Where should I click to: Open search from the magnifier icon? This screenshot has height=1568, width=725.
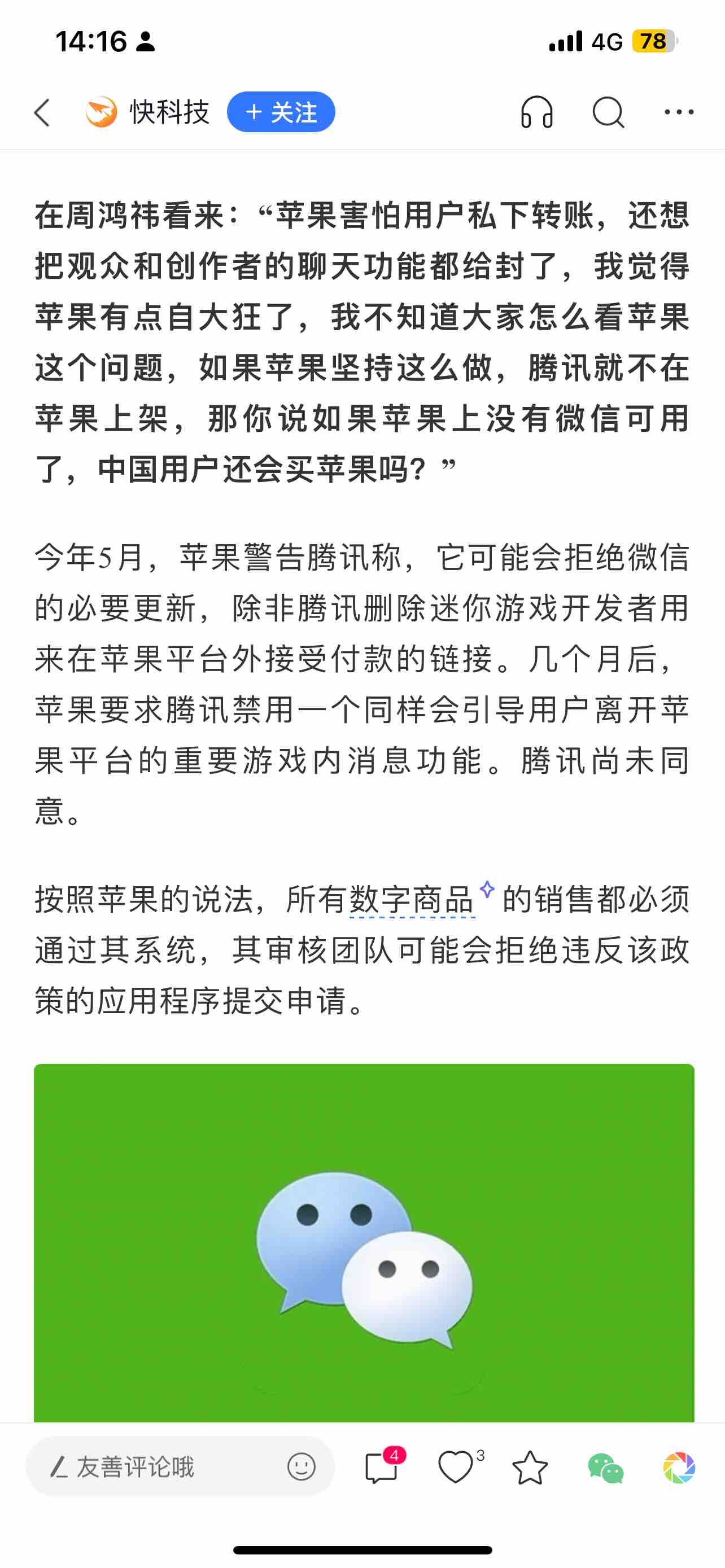click(608, 113)
